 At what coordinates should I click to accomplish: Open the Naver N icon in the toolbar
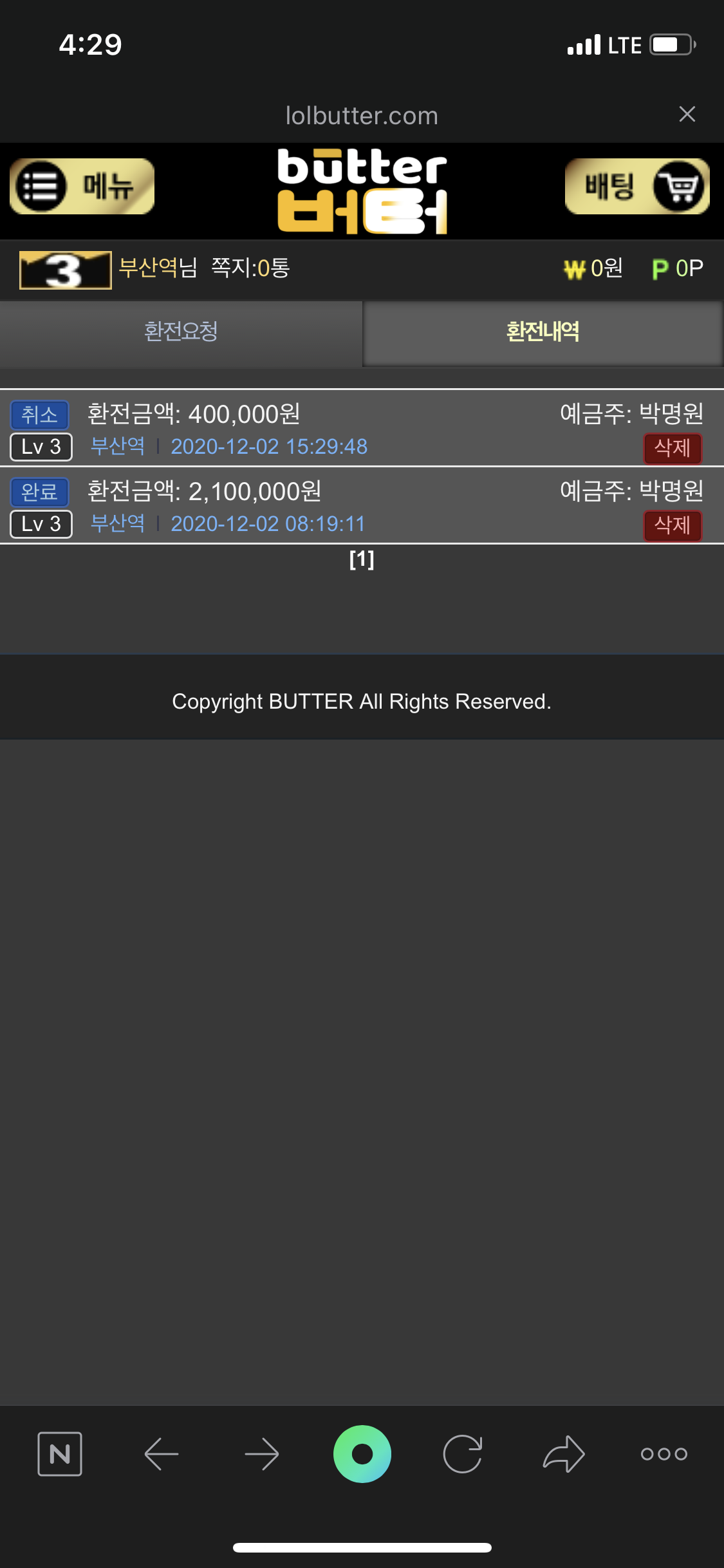pyautogui.click(x=60, y=1453)
